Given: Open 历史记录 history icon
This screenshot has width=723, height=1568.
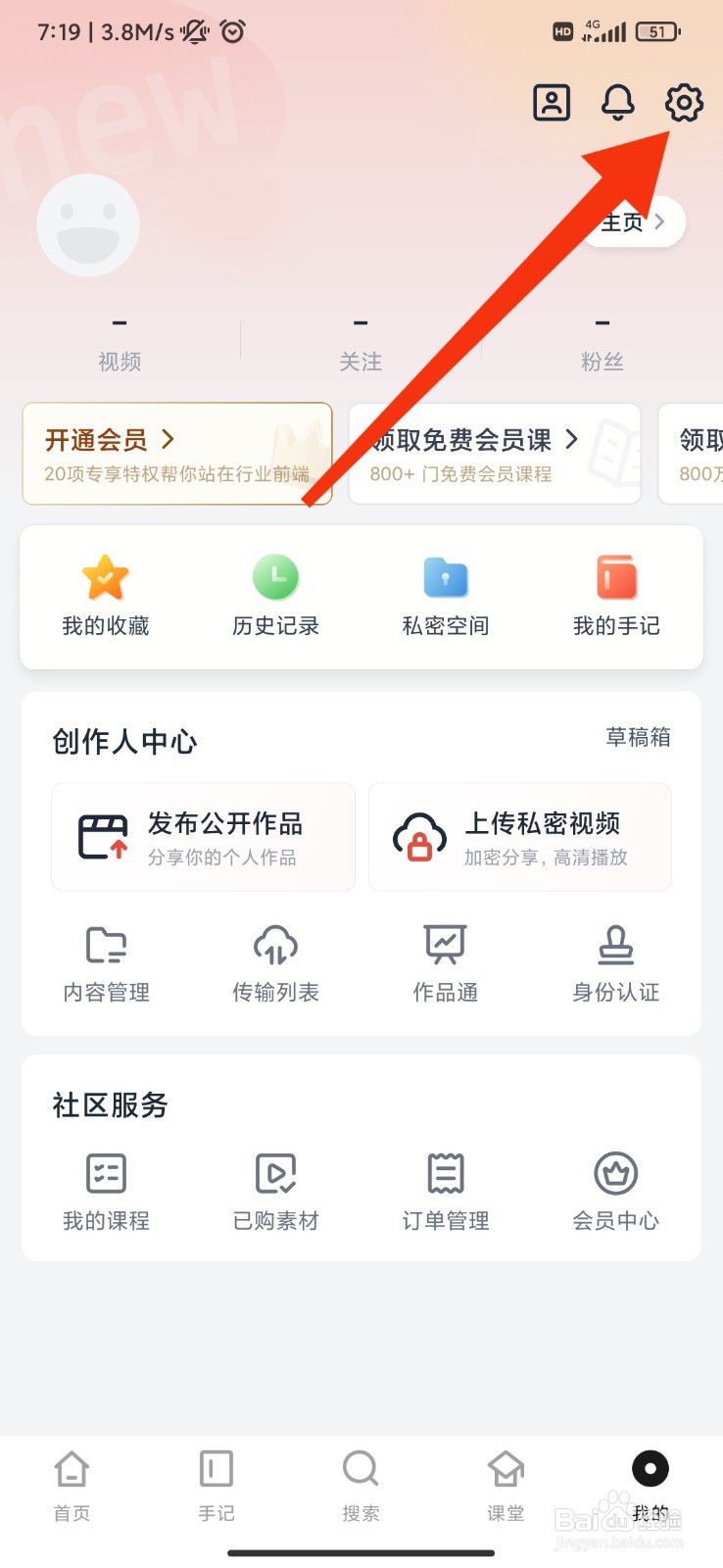Looking at the screenshot, I should (275, 593).
